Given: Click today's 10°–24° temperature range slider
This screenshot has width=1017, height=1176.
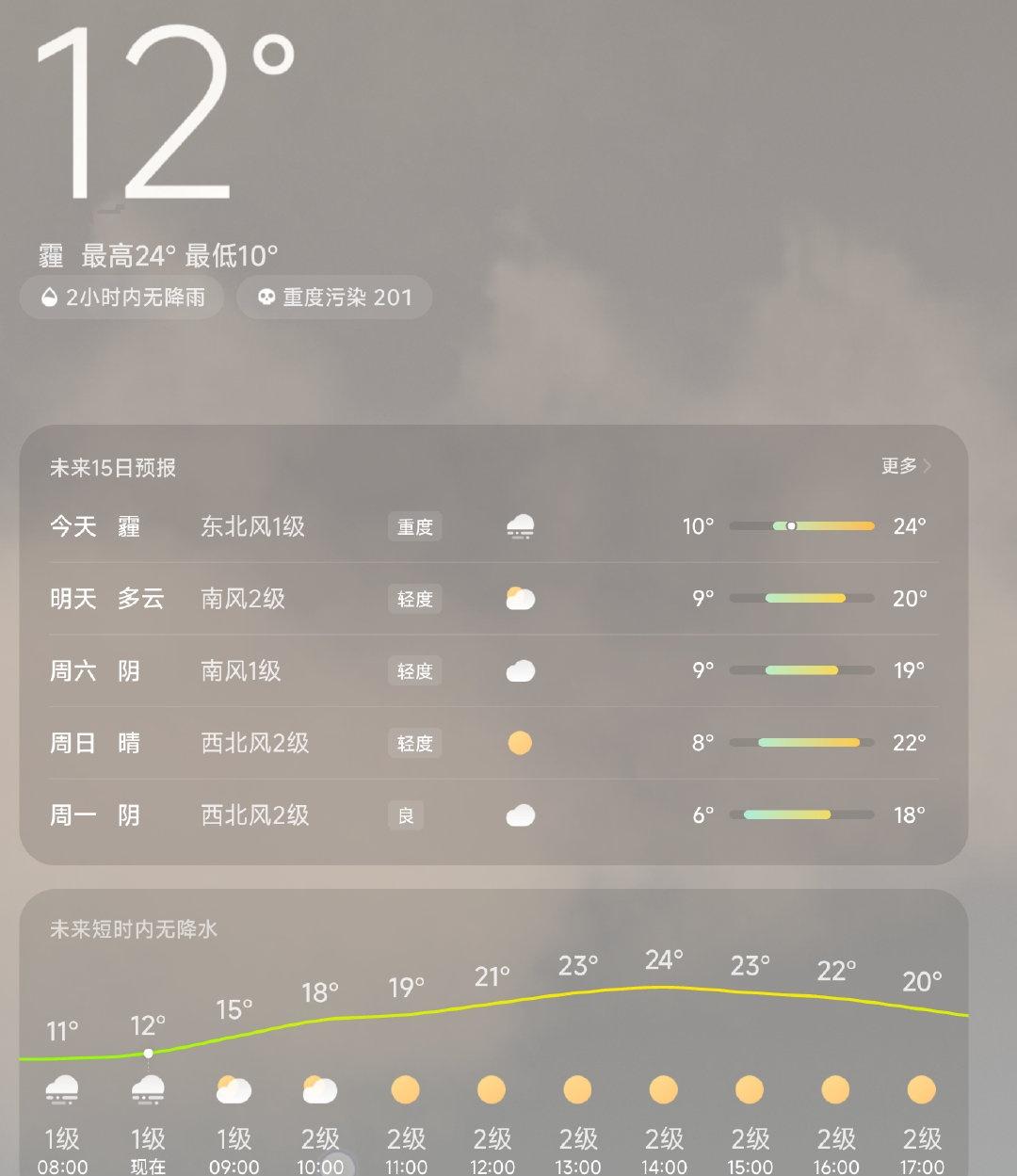Looking at the screenshot, I should pos(803,526).
